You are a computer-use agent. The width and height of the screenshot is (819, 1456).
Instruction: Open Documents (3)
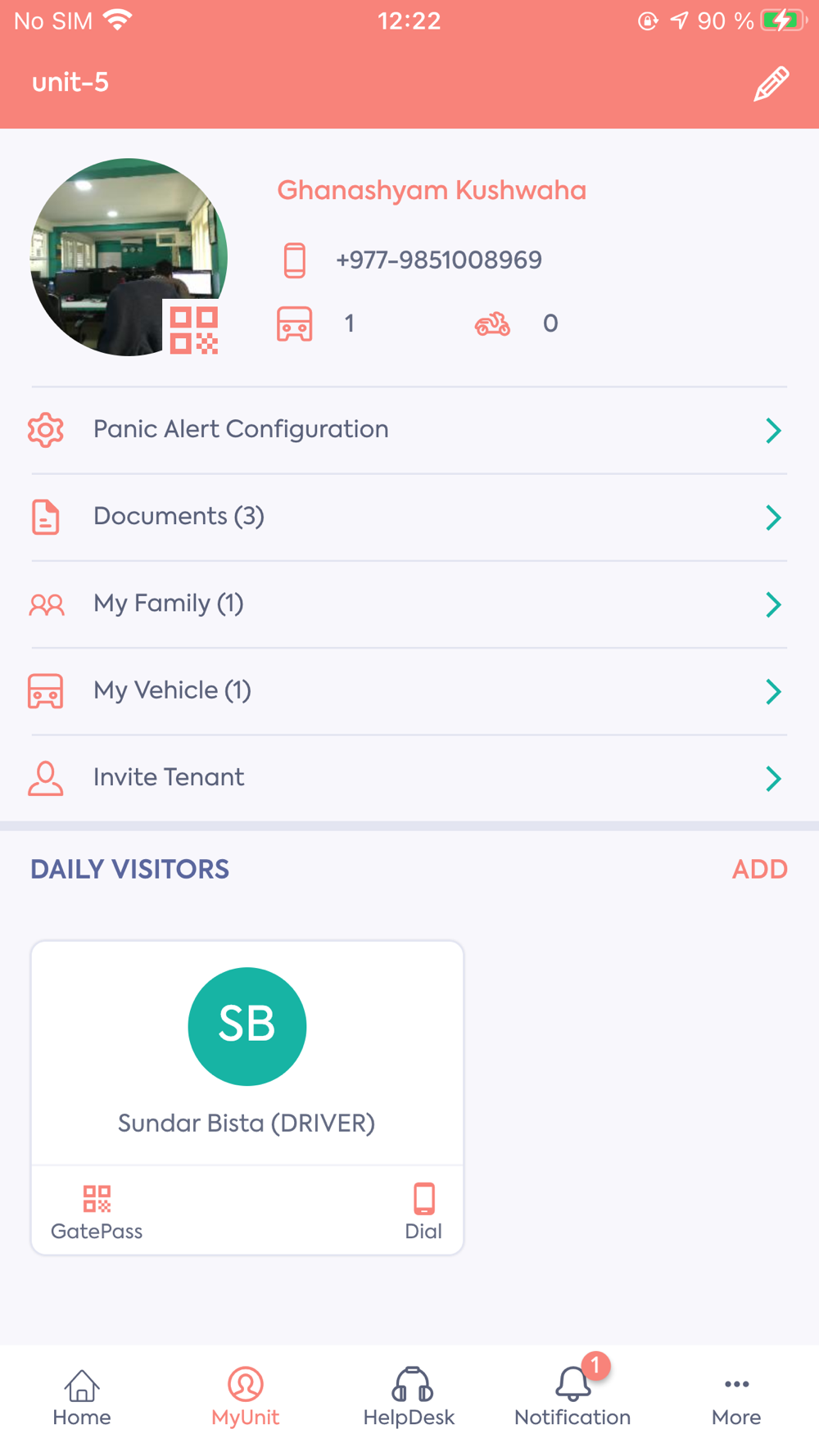click(409, 517)
